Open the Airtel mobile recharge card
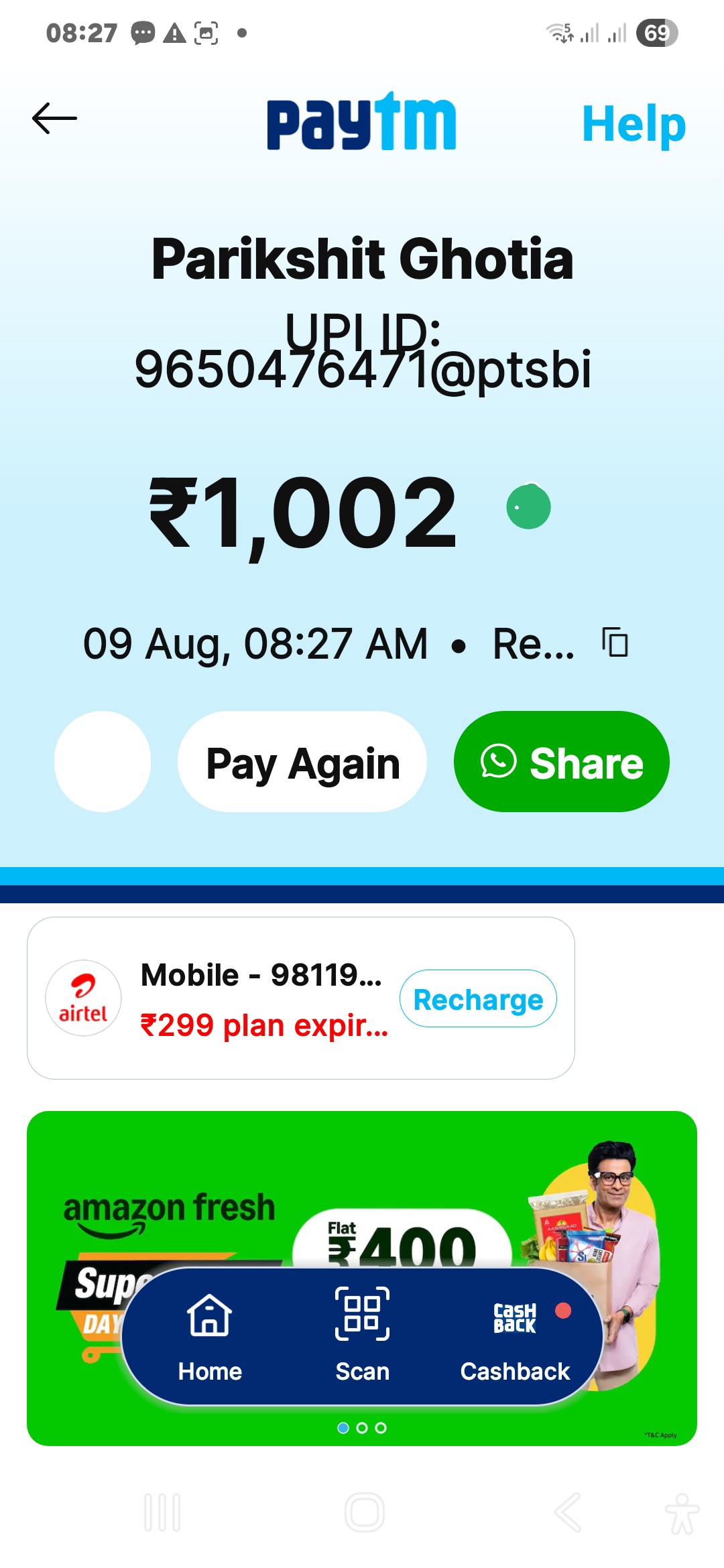 click(x=301, y=998)
